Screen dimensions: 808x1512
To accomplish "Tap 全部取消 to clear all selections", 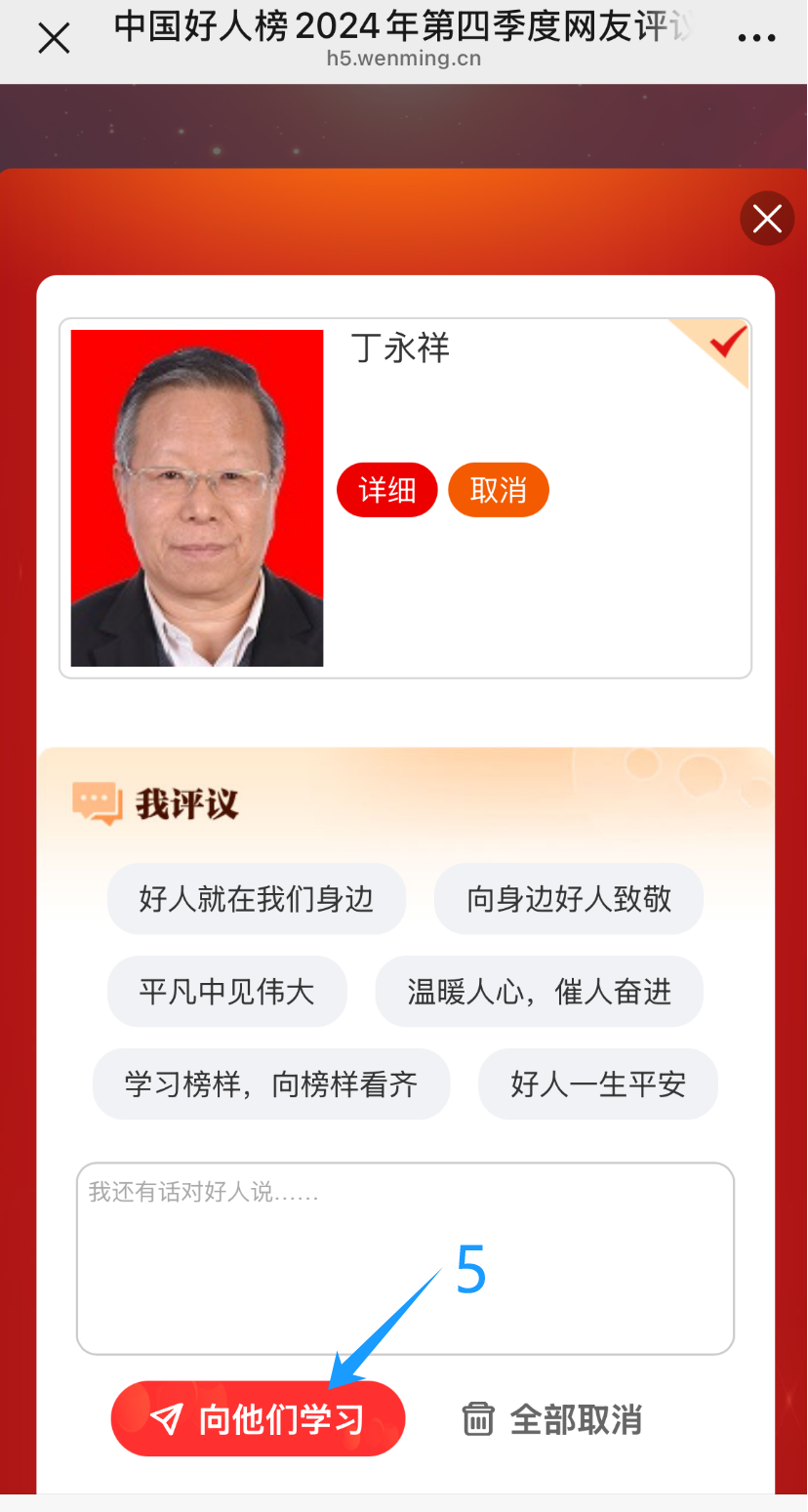I will pyautogui.click(x=552, y=1419).
